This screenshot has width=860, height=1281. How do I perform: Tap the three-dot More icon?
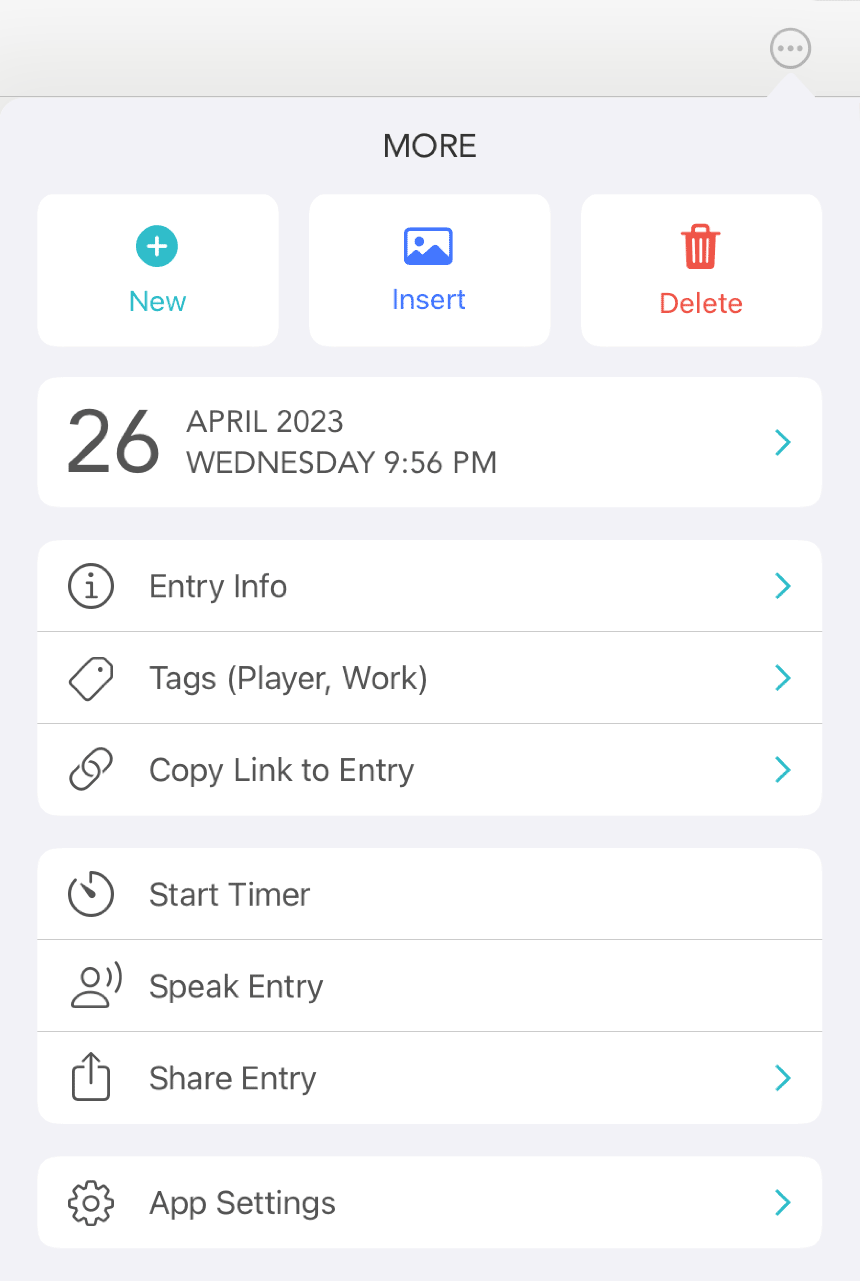[790, 47]
